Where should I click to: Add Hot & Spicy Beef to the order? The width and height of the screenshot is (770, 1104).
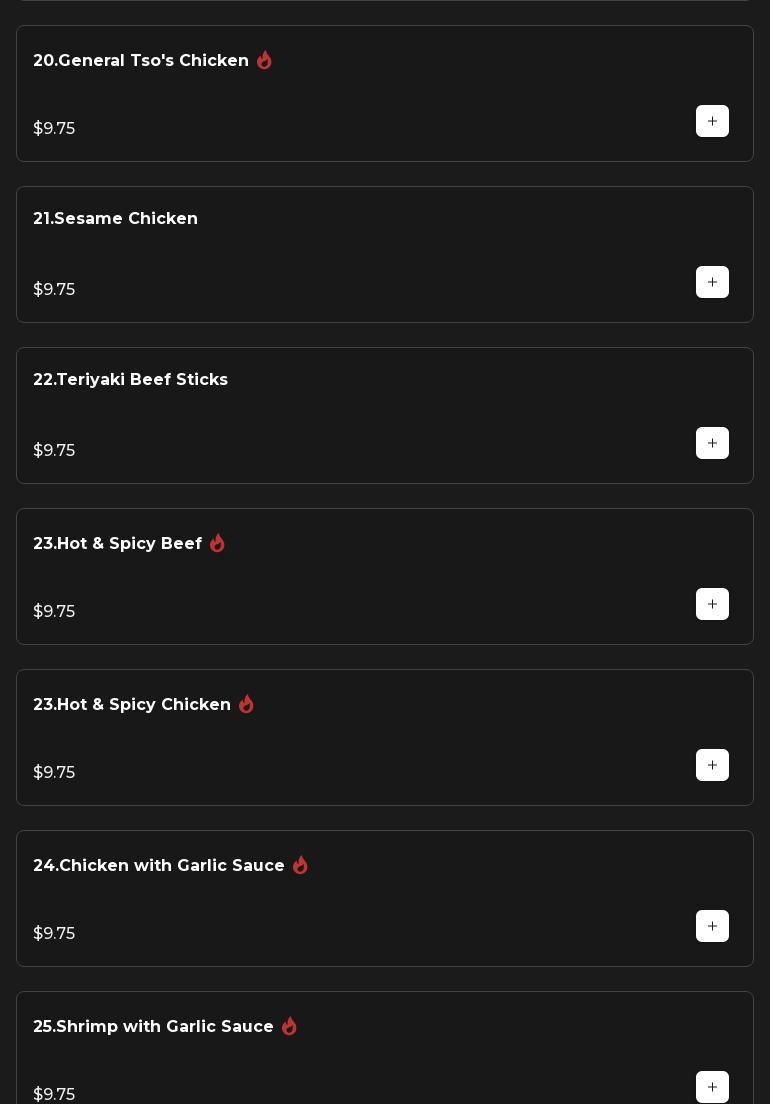(x=712, y=604)
